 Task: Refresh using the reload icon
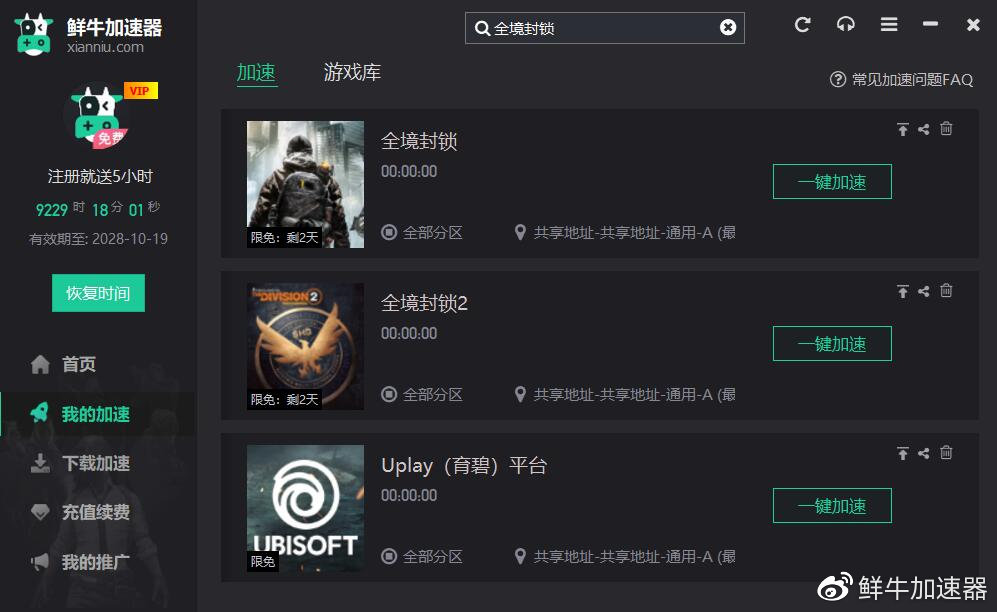[x=802, y=25]
